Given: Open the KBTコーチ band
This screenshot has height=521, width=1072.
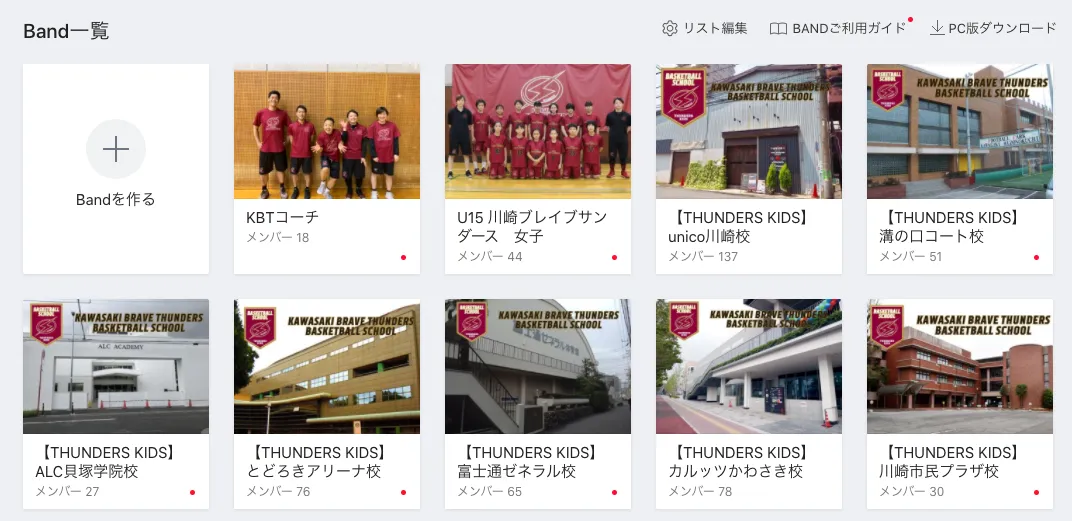Looking at the screenshot, I should (327, 168).
